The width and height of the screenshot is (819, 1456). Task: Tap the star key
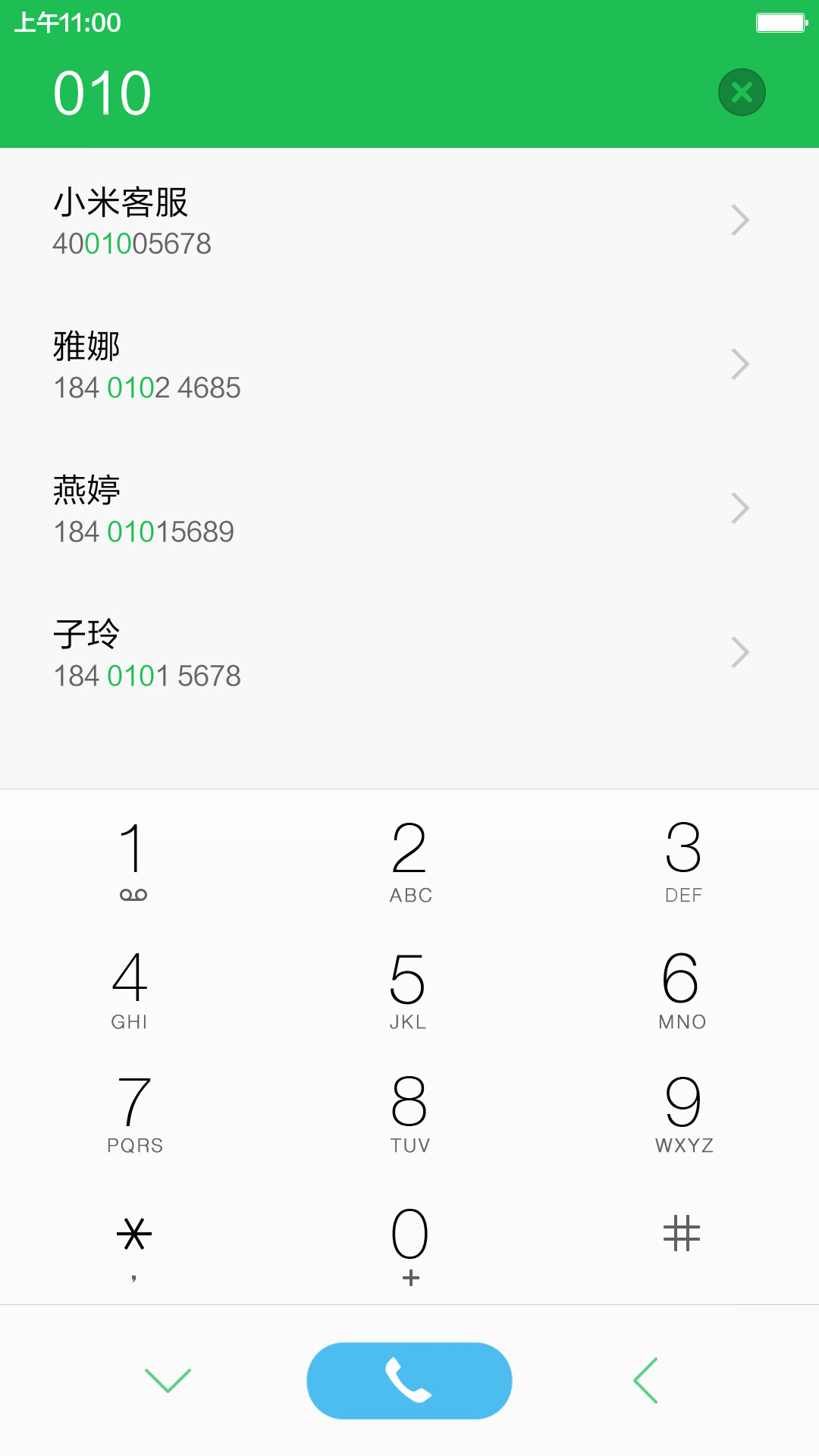click(133, 1244)
